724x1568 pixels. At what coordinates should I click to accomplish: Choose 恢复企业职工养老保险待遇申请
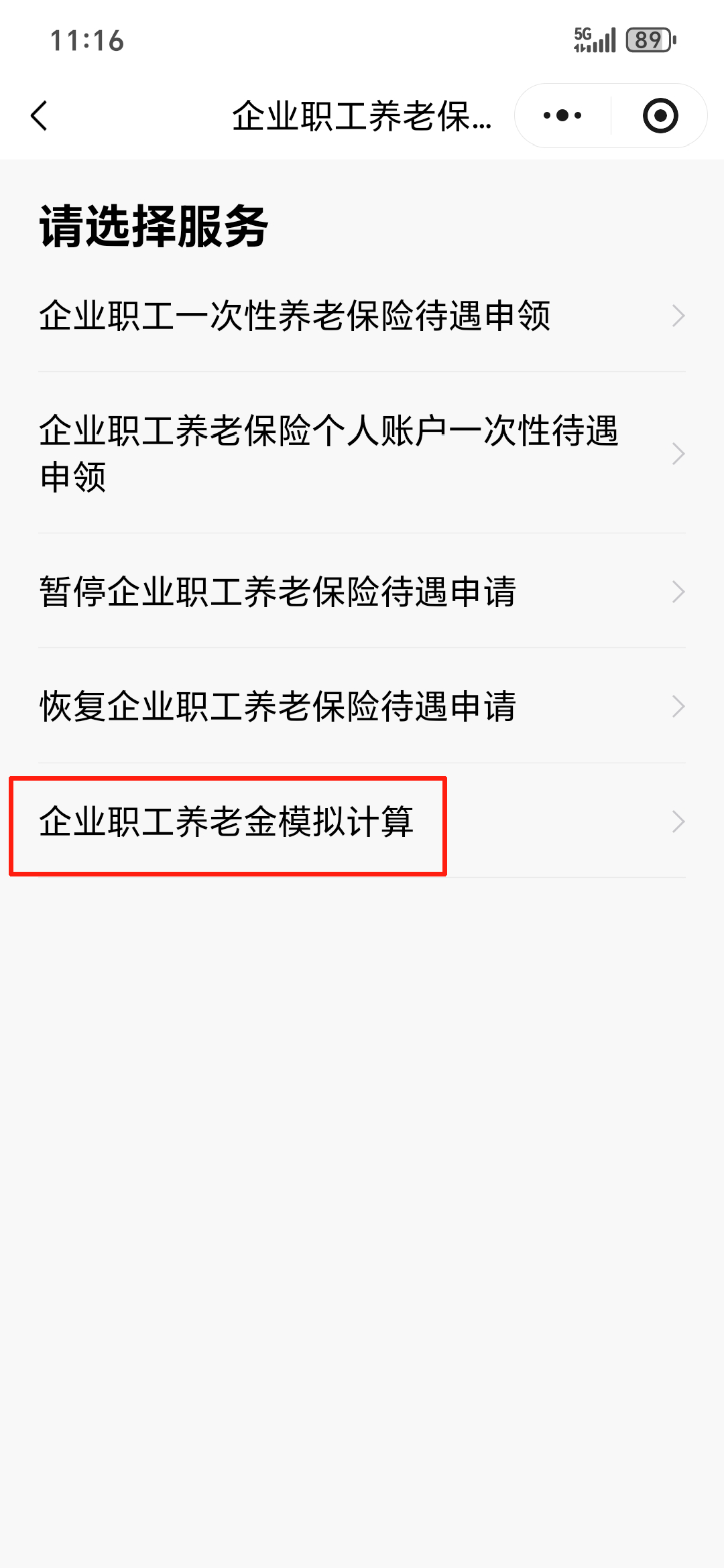[x=362, y=706]
